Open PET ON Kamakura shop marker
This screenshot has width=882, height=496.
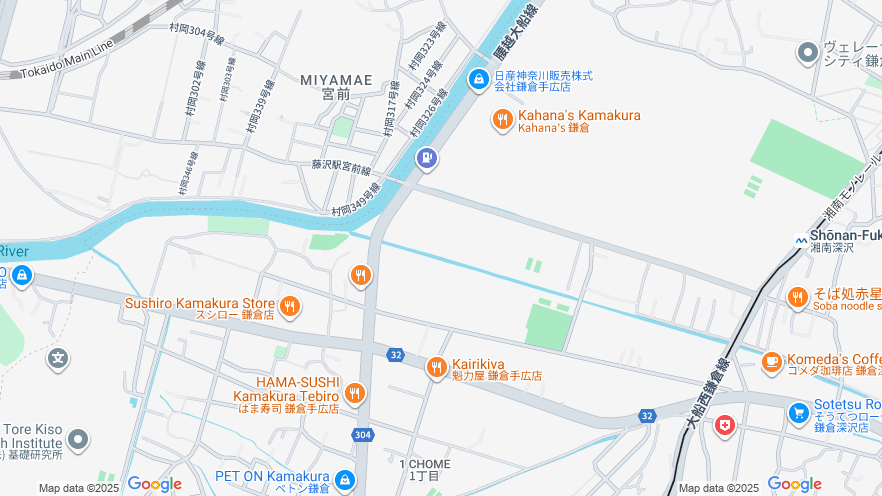pos(345,481)
